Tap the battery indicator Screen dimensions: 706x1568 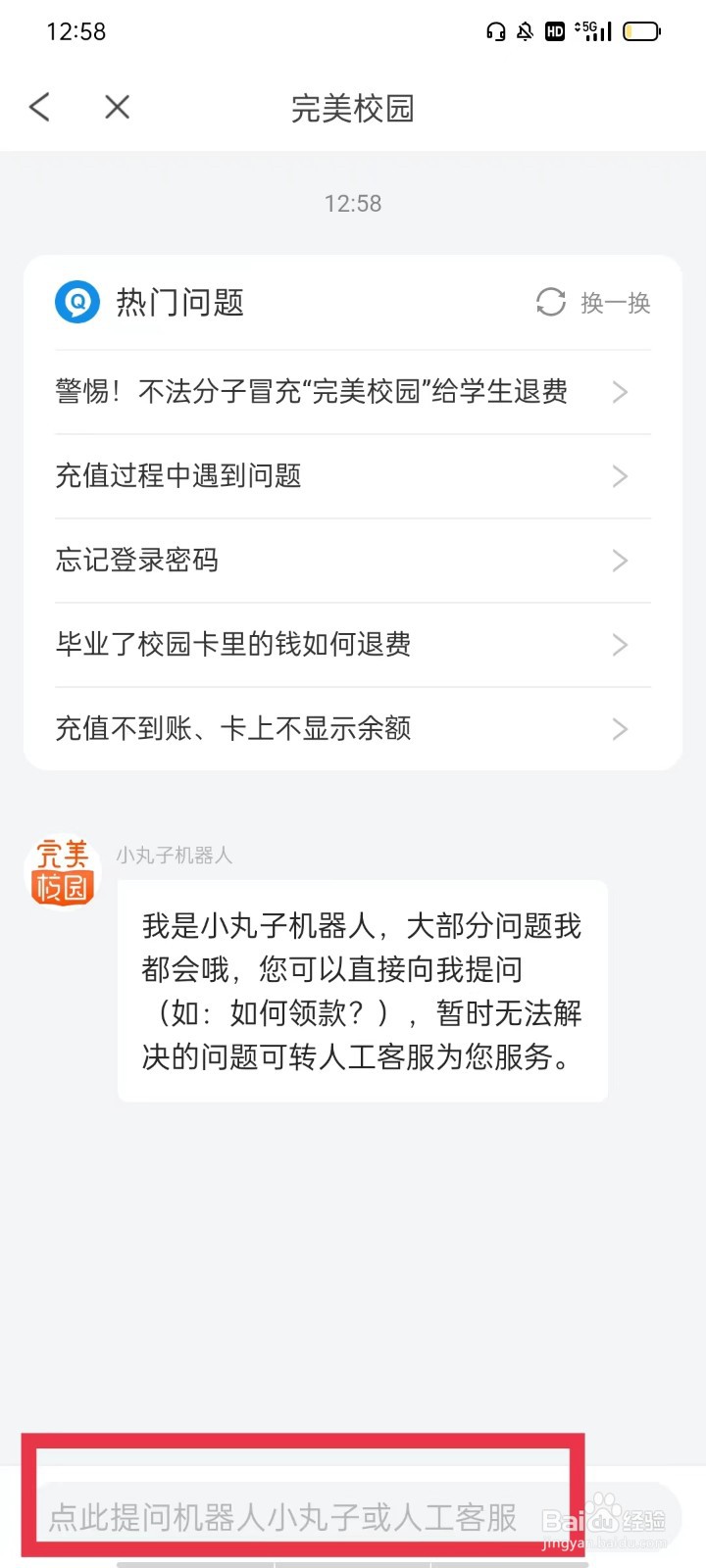point(642,31)
